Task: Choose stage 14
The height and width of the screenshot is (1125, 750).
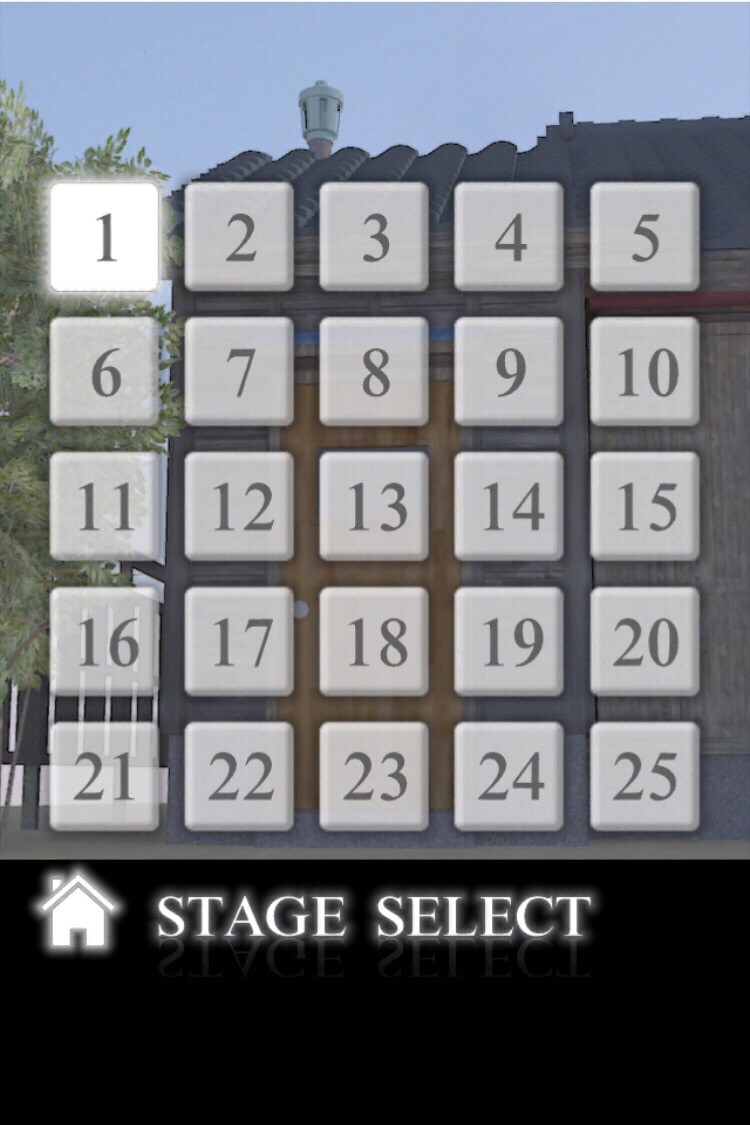Action: coord(509,506)
